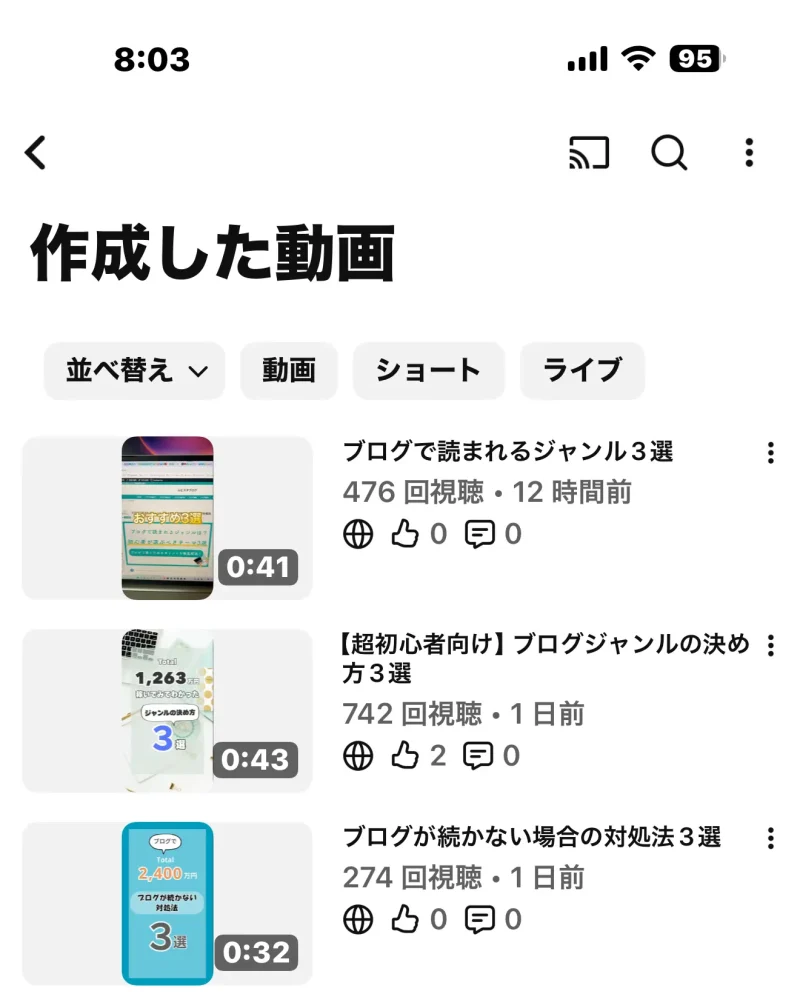Viewport: 800px width, 994px height.
Task: Play the 0:41 video thumbnail
Action: (168, 518)
